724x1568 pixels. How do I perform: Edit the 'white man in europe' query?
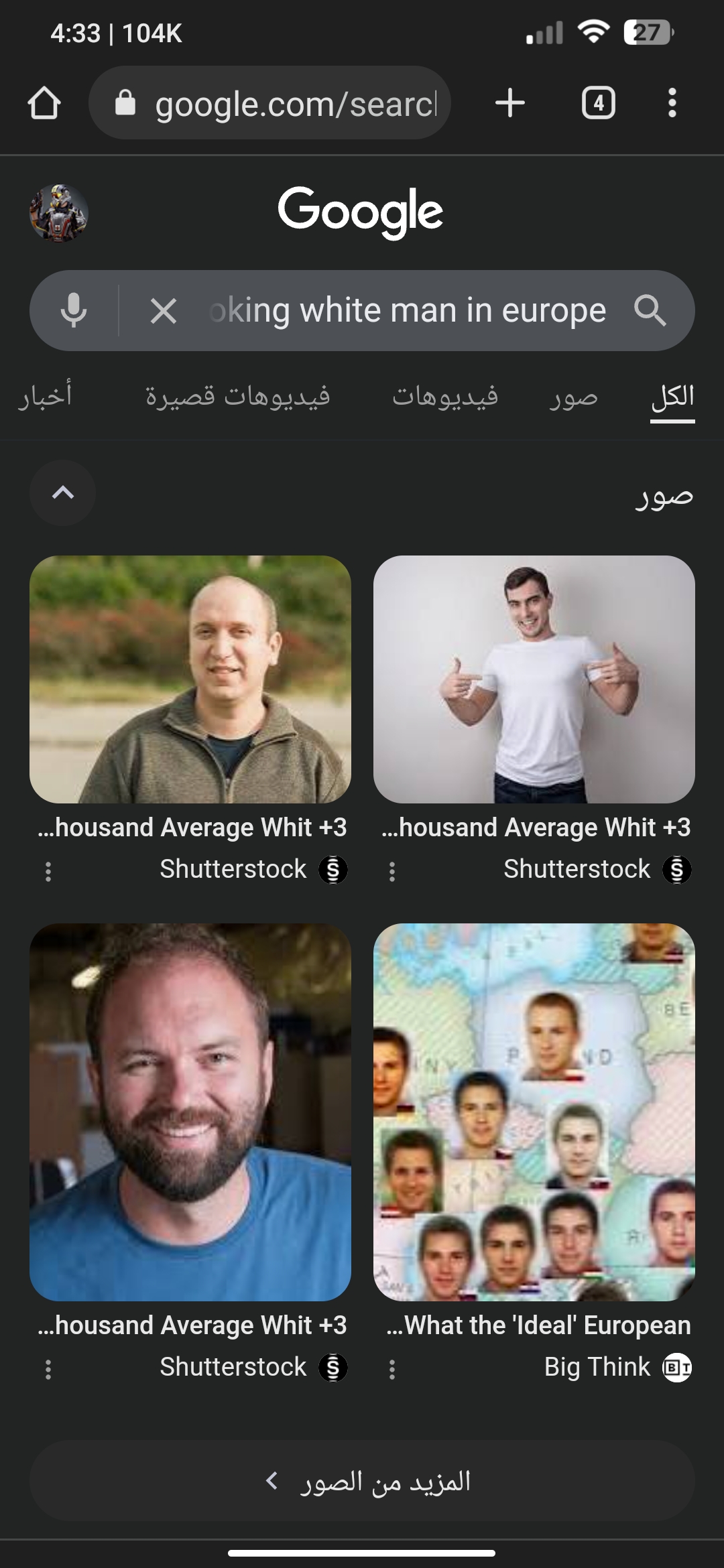coord(408,310)
